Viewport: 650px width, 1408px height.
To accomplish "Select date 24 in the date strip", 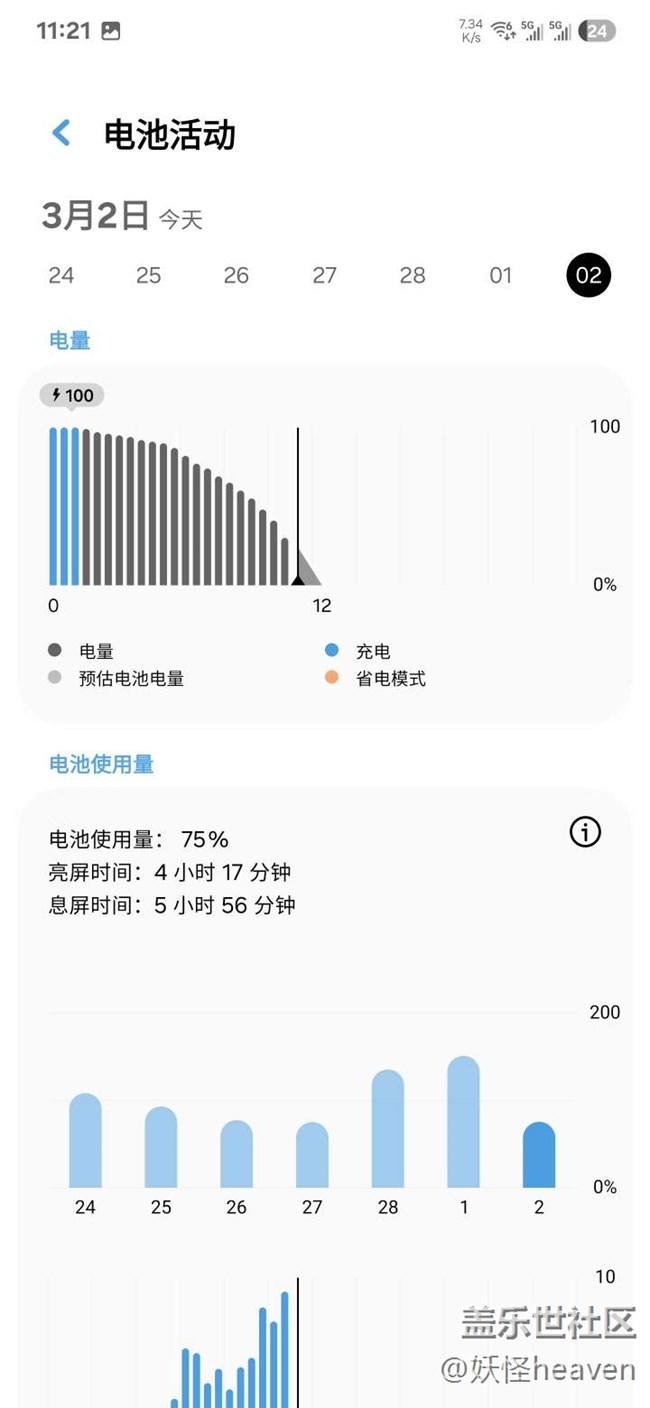I will pos(61,275).
